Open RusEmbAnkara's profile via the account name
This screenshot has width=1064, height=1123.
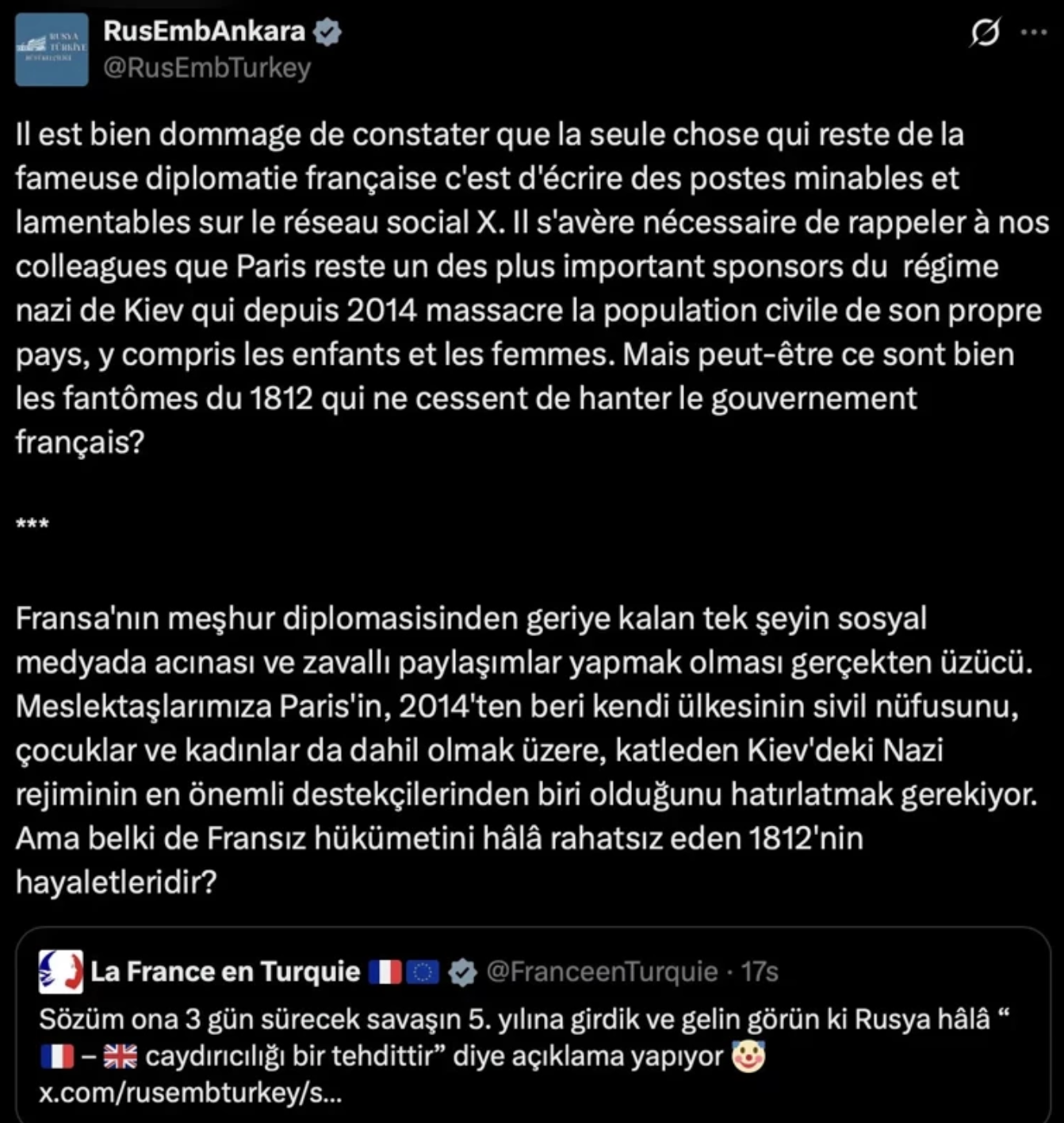tap(204, 31)
